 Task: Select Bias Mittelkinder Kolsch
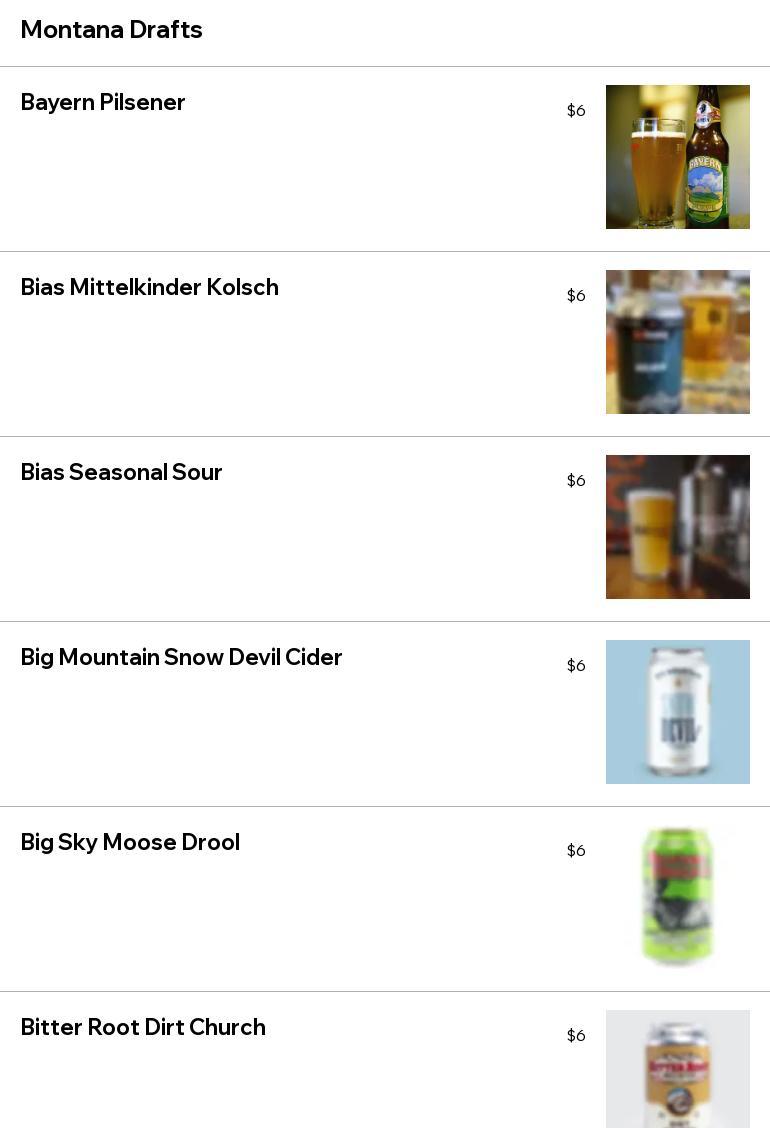coord(150,288)
